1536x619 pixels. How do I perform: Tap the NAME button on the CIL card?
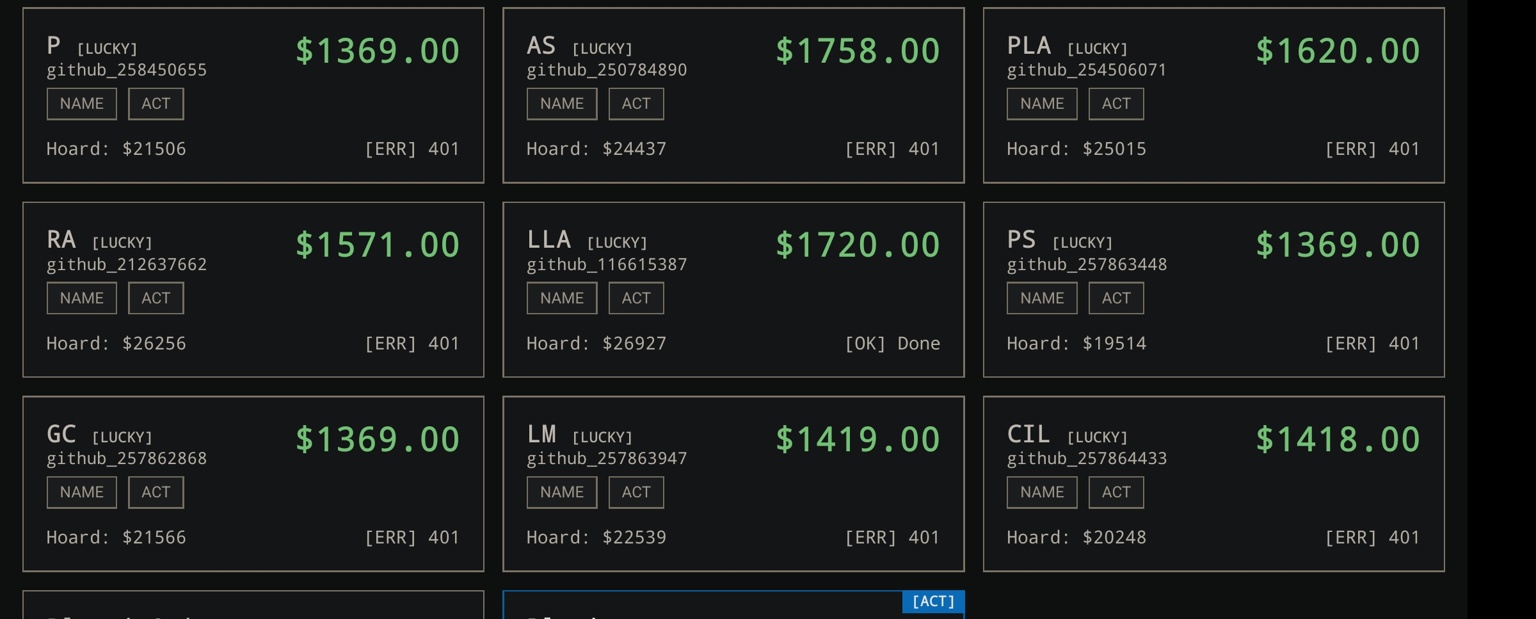1042,492
